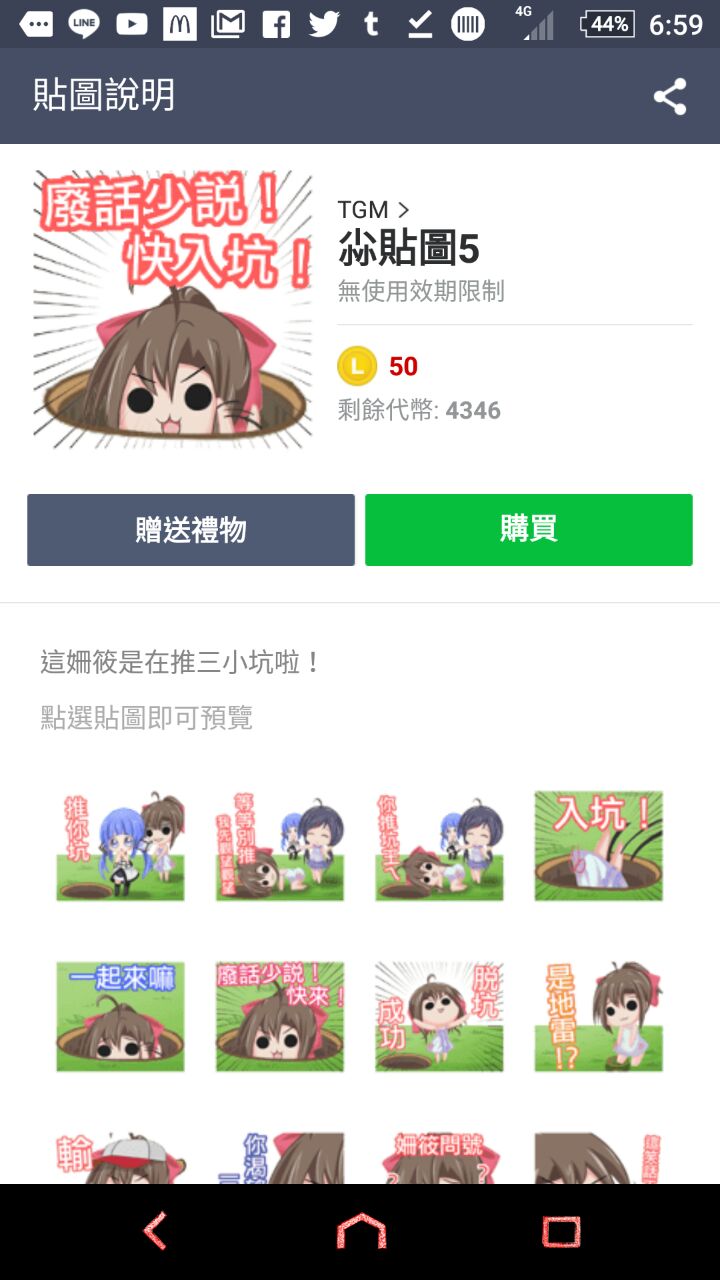
Task: Tap 贈送禮物 to gift the stickers
Action: click(190, 530)
